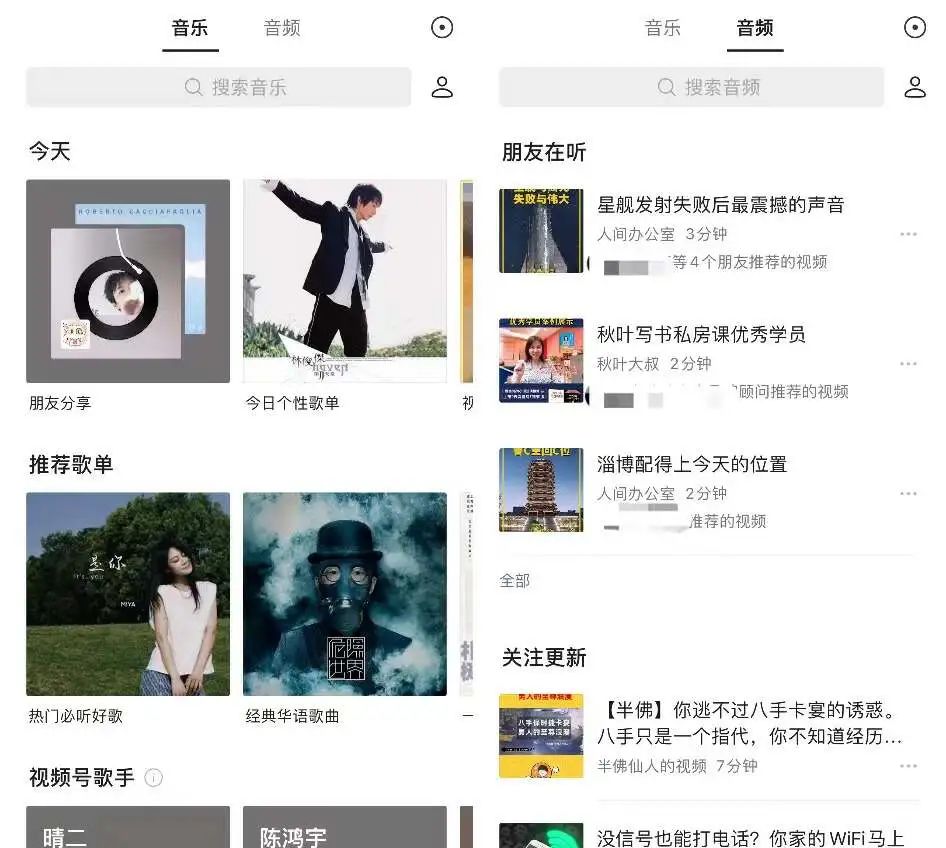Open more options for the 半佛仙人 audio
Viewport: 946px width, 848px height.
pos(908,766)
